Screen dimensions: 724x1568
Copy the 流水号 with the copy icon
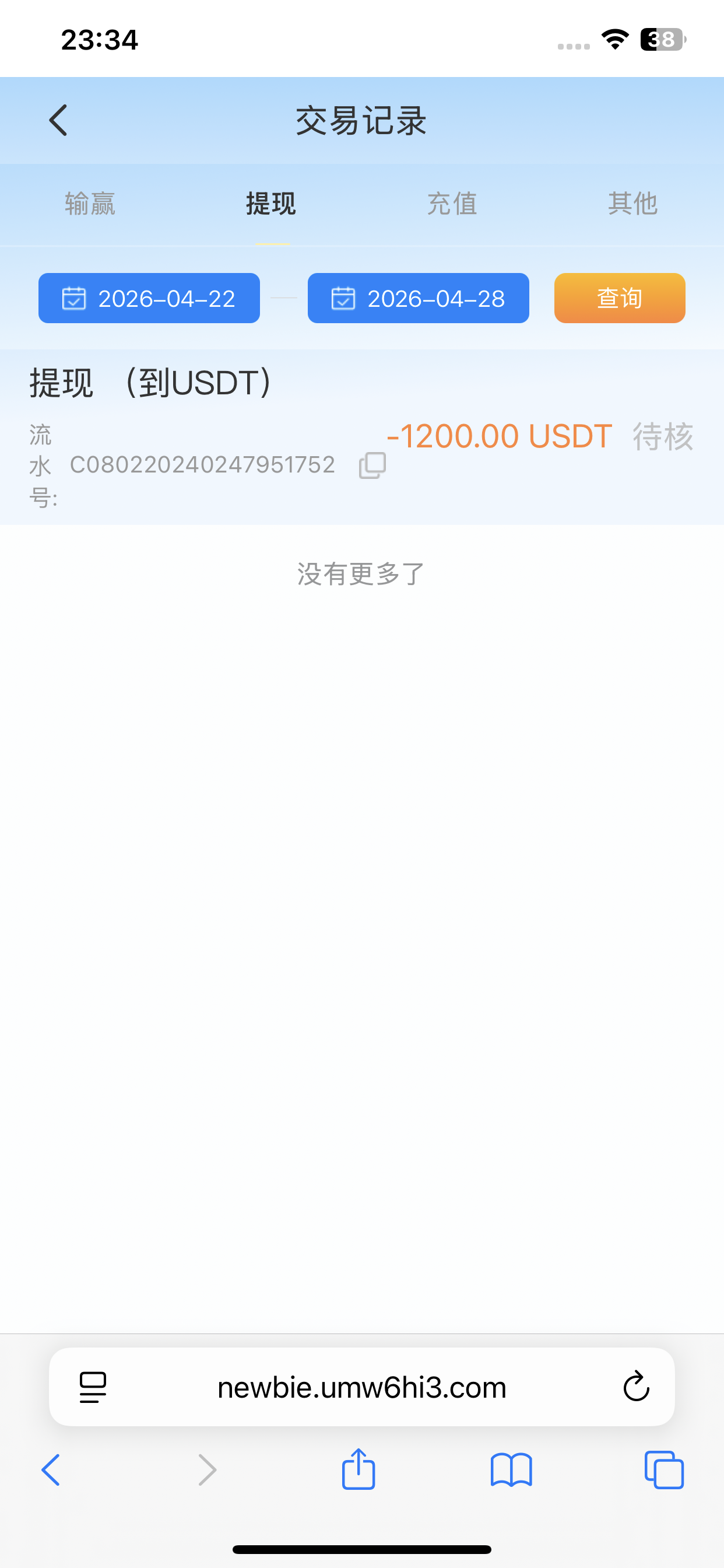371,465
